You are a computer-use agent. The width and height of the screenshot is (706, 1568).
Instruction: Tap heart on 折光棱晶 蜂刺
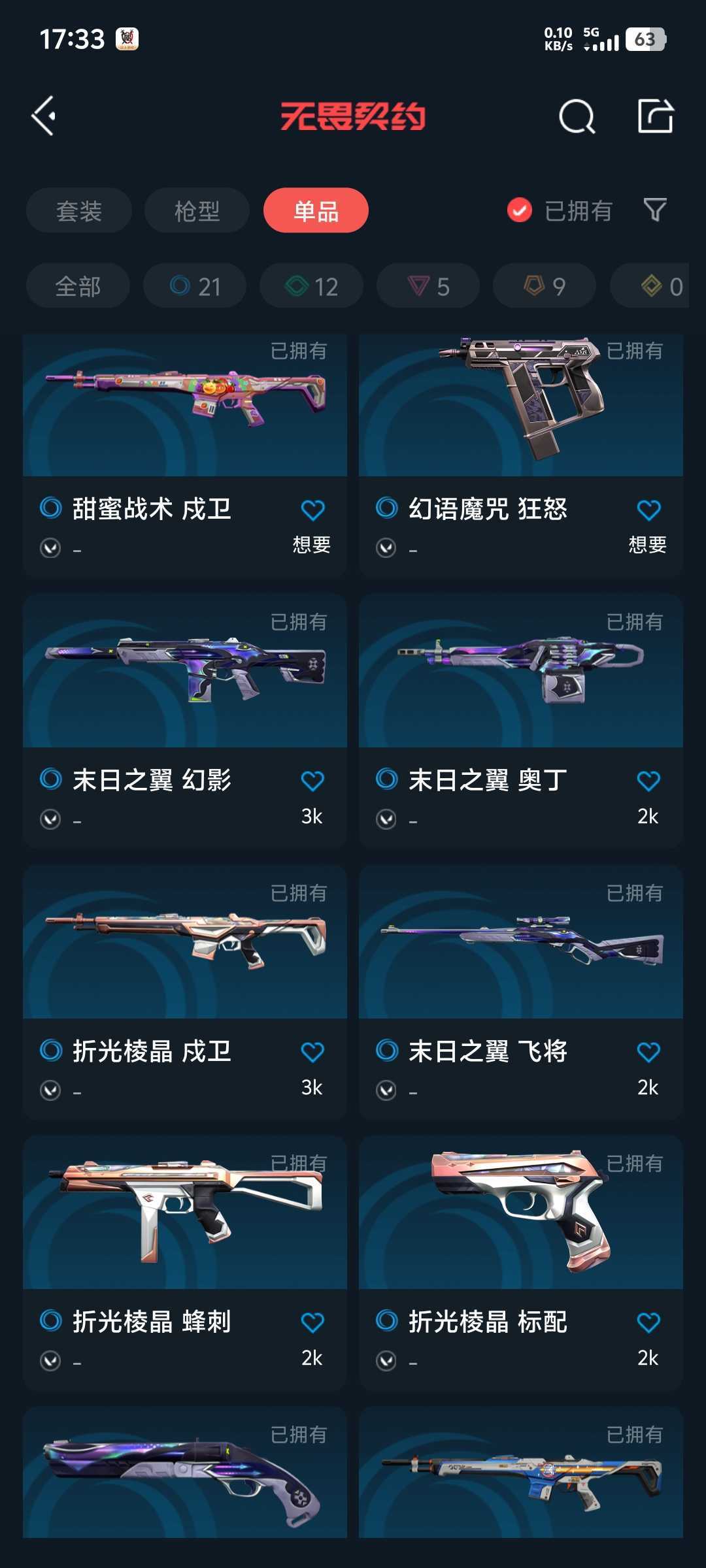(x=312, y=1322)
